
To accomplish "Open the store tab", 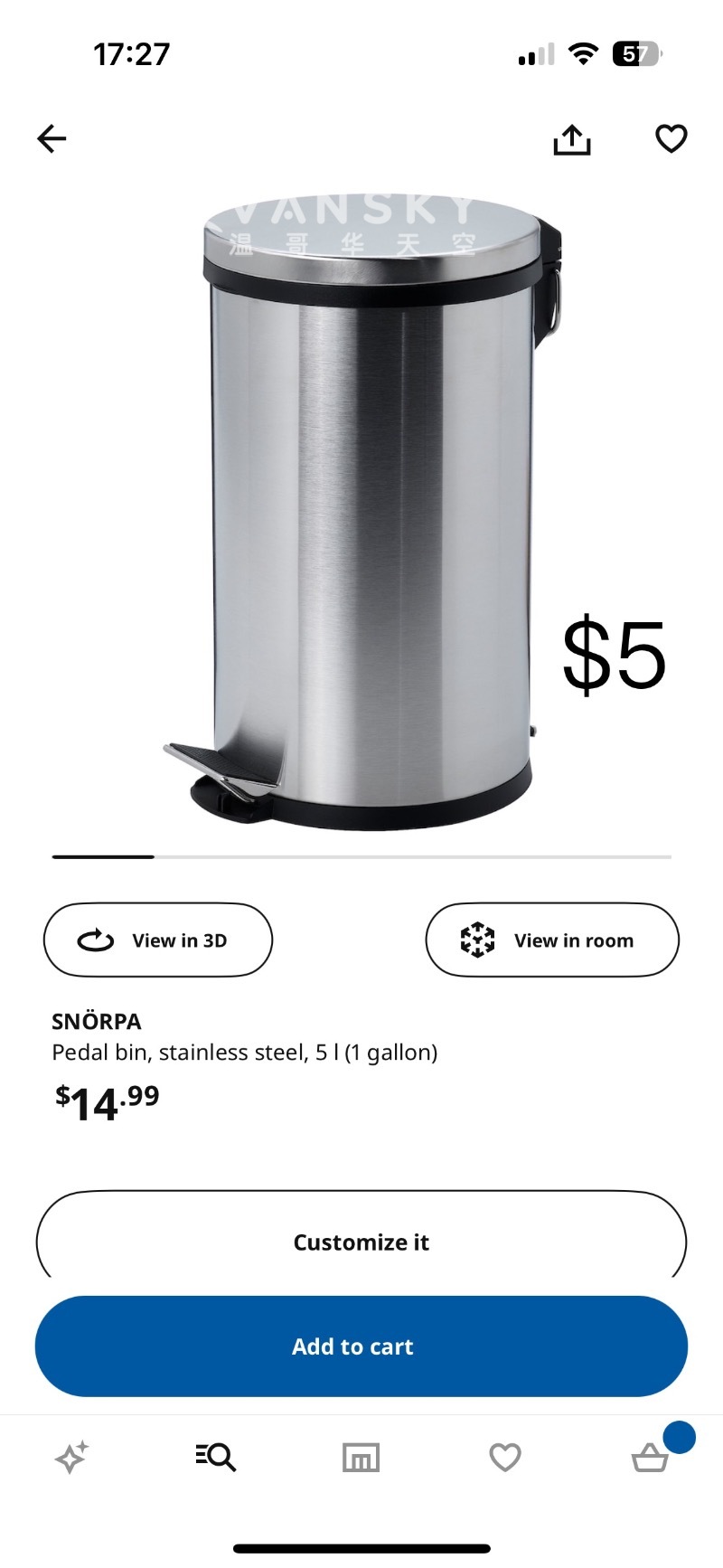I will (x=361, y=1457).
